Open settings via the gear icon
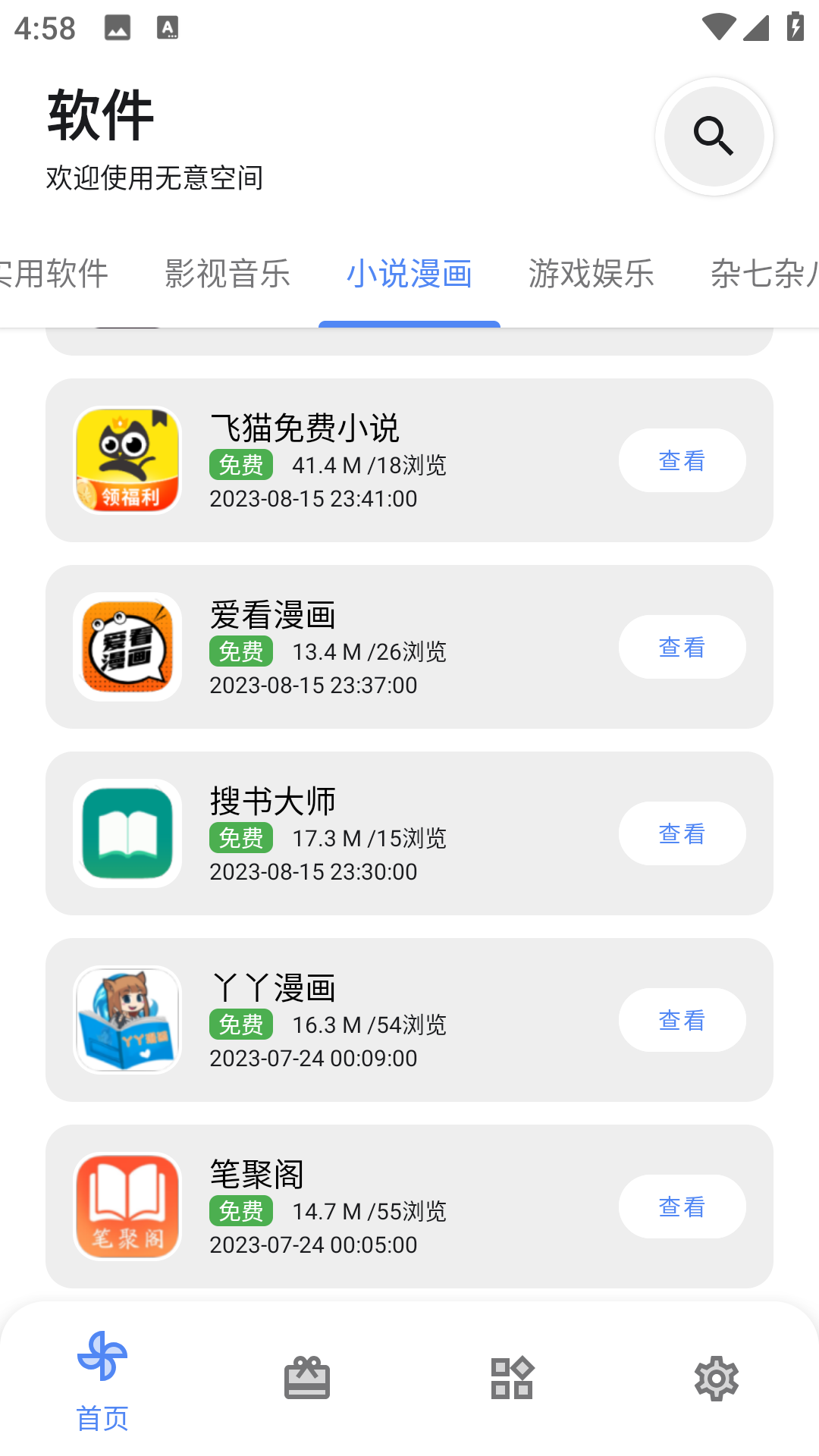Viewport: 819px width, 1456px height. click(716, 1378)
